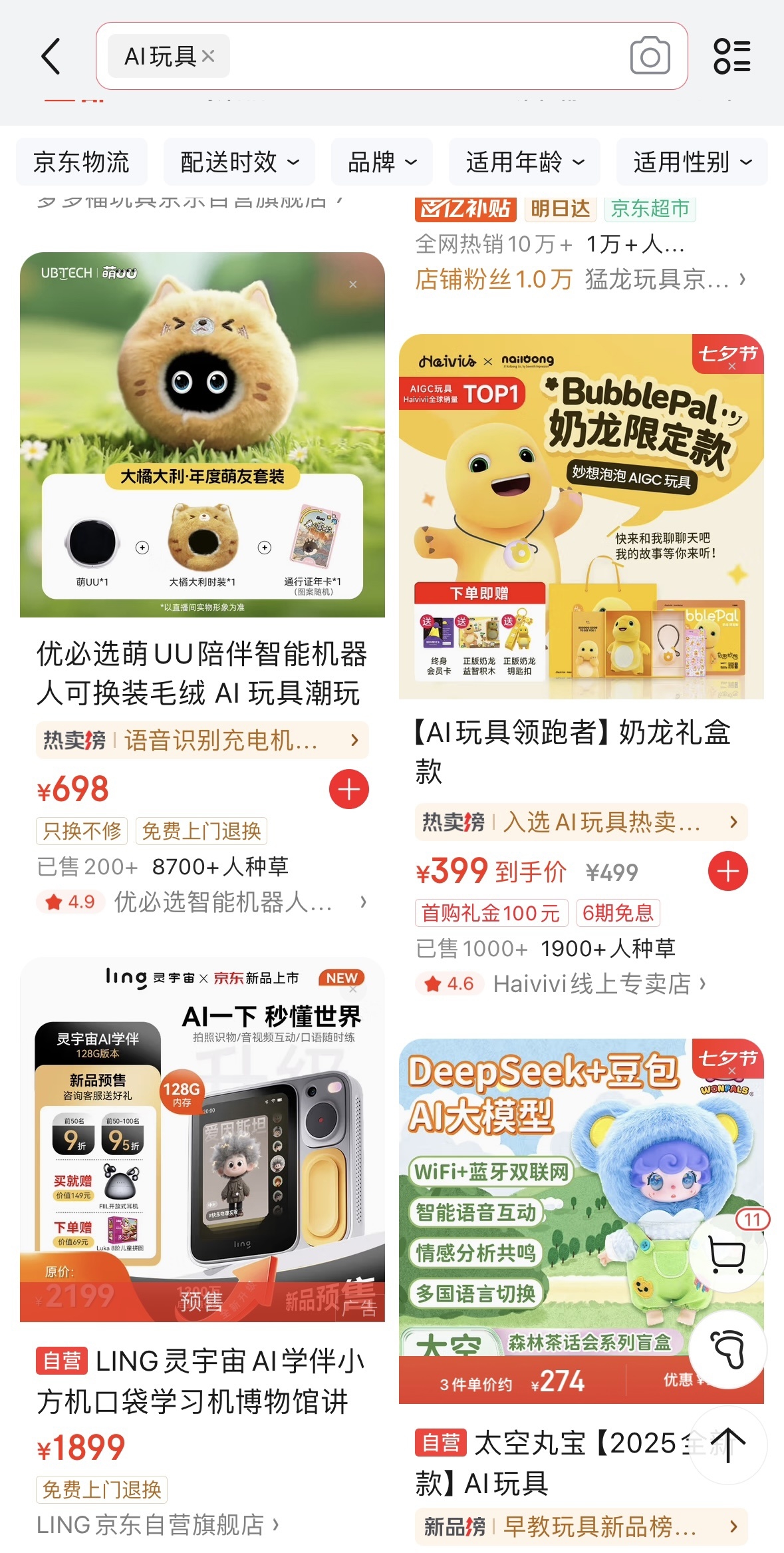Filter results by 京东物流
The height and width of the screenshot is (1553, 784).
[81, 162]
